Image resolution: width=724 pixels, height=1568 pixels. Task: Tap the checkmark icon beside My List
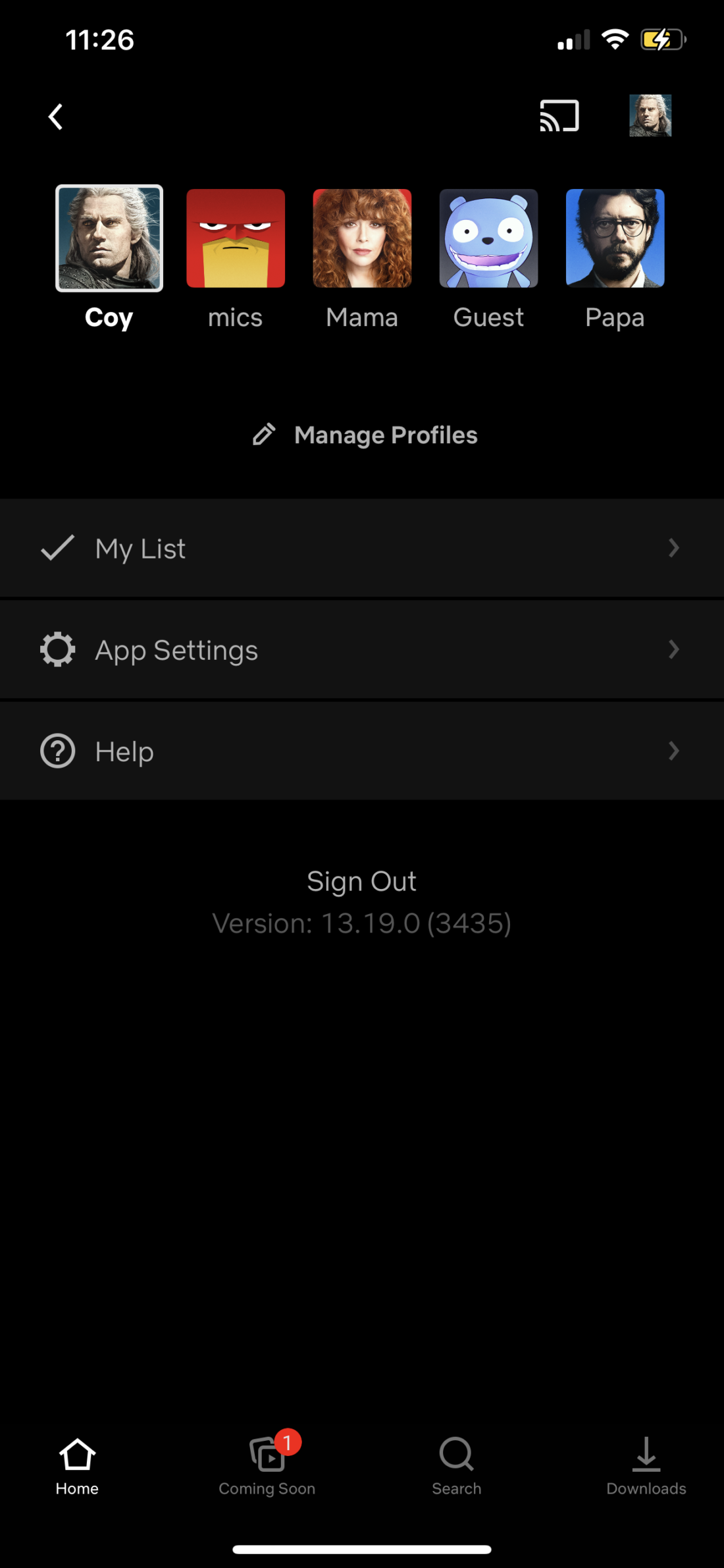[57, 548]
